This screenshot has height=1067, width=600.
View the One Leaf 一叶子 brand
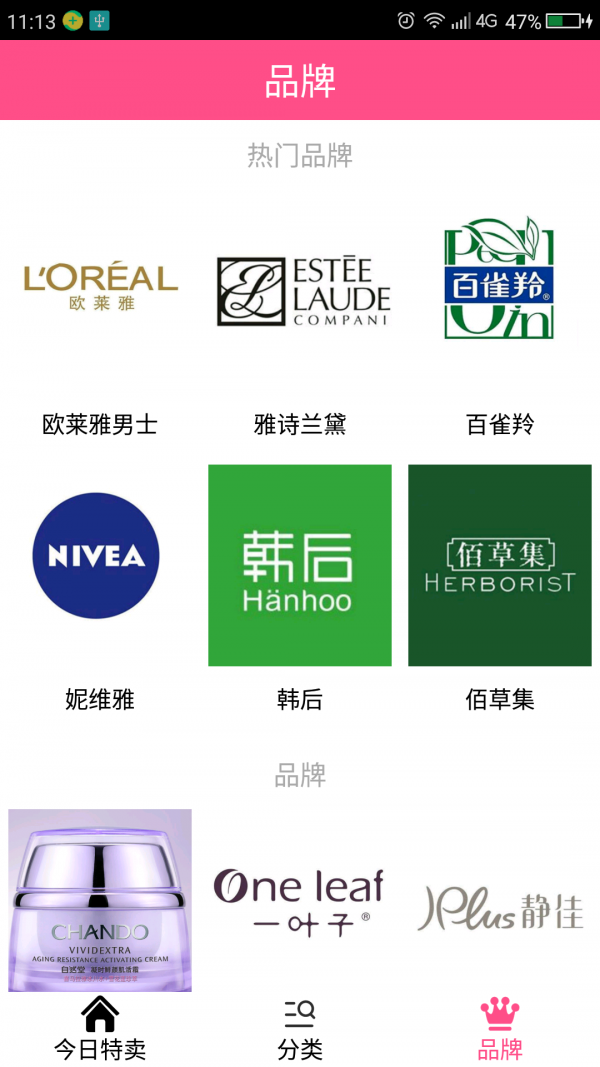(300, 900)
